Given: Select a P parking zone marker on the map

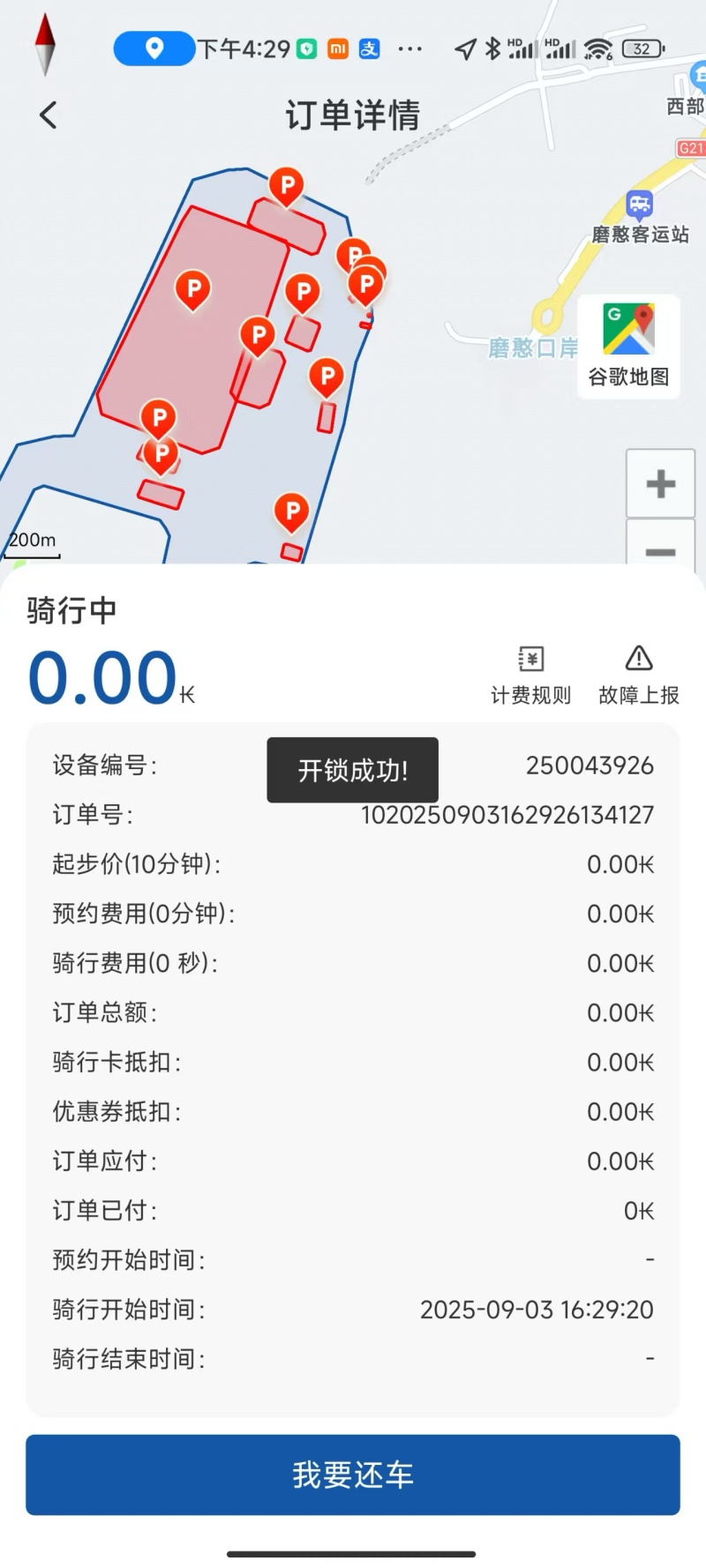Looking at the screenshot, I should (192, 291).
